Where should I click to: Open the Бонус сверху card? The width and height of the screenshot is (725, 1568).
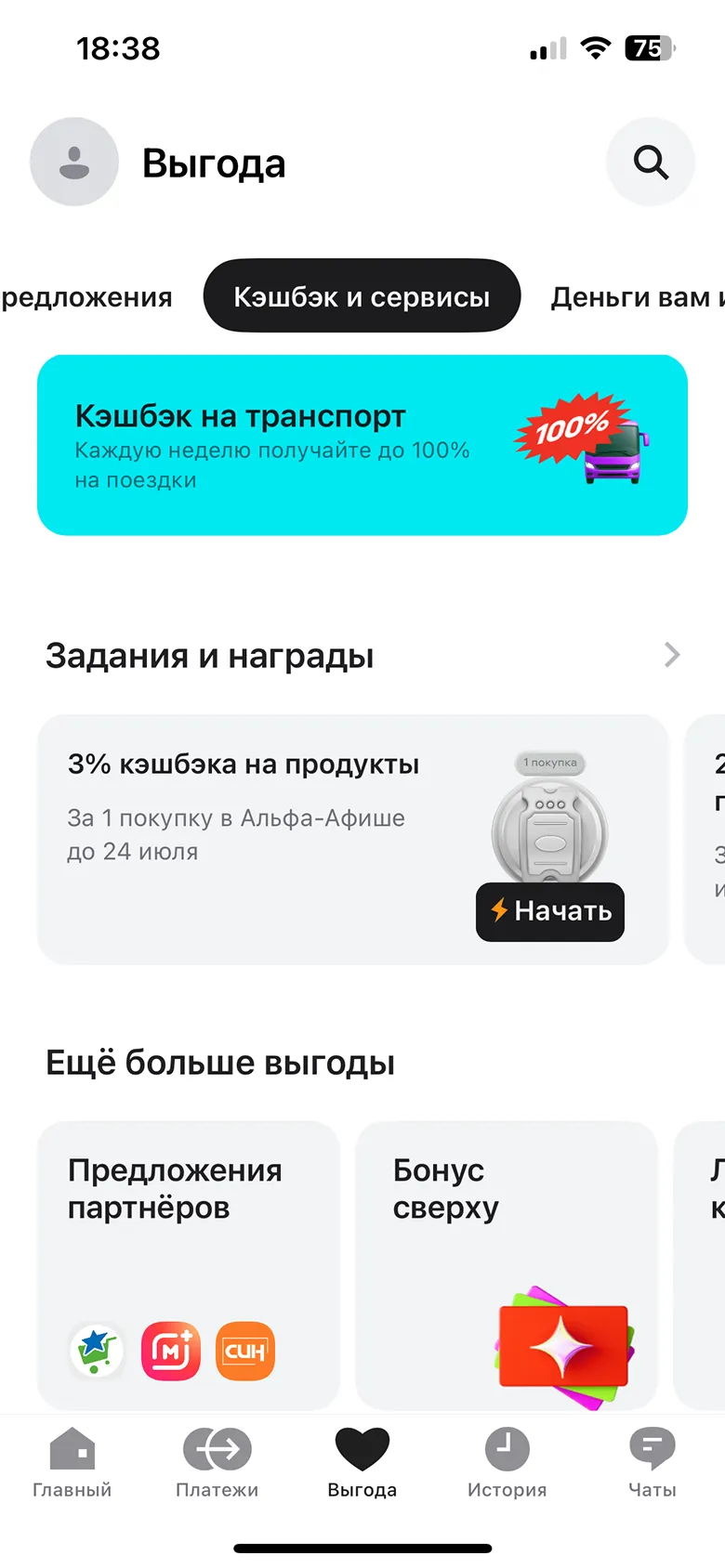pos(507,1263)
